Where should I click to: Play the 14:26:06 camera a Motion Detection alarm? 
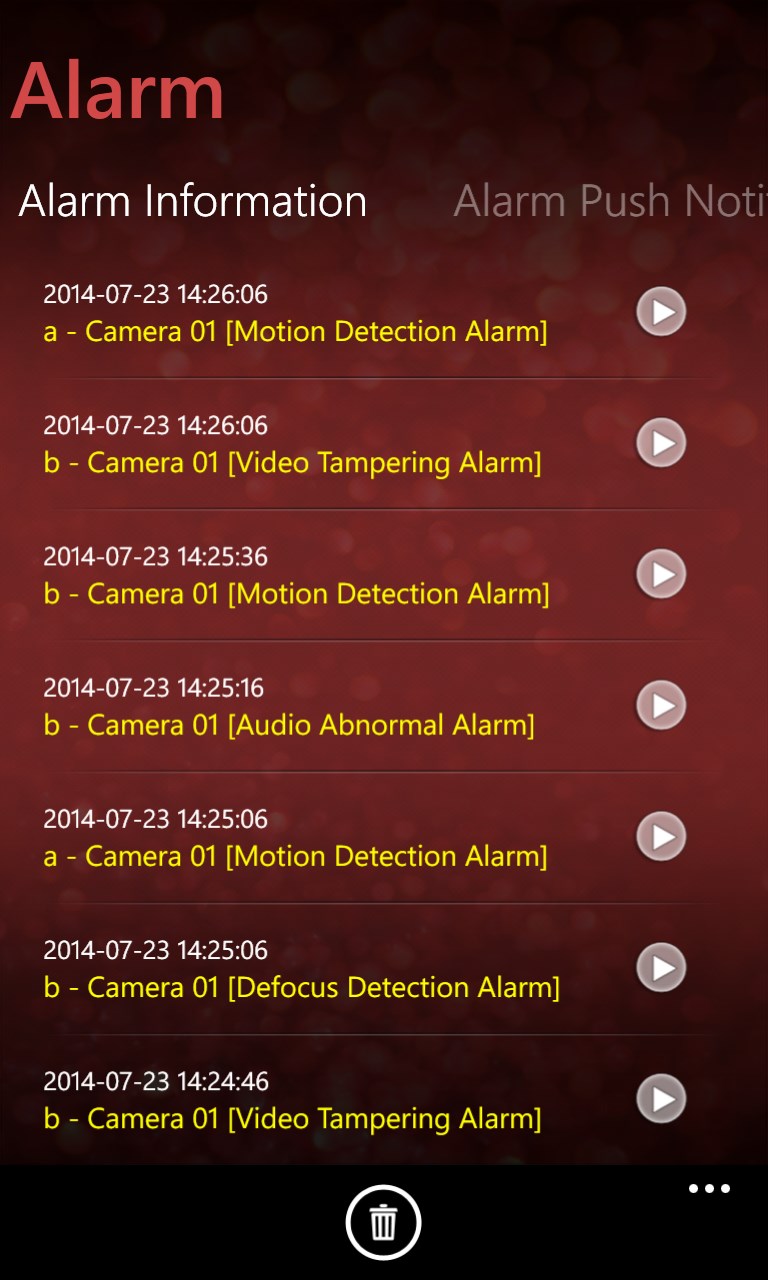click(x=661, y=312)
